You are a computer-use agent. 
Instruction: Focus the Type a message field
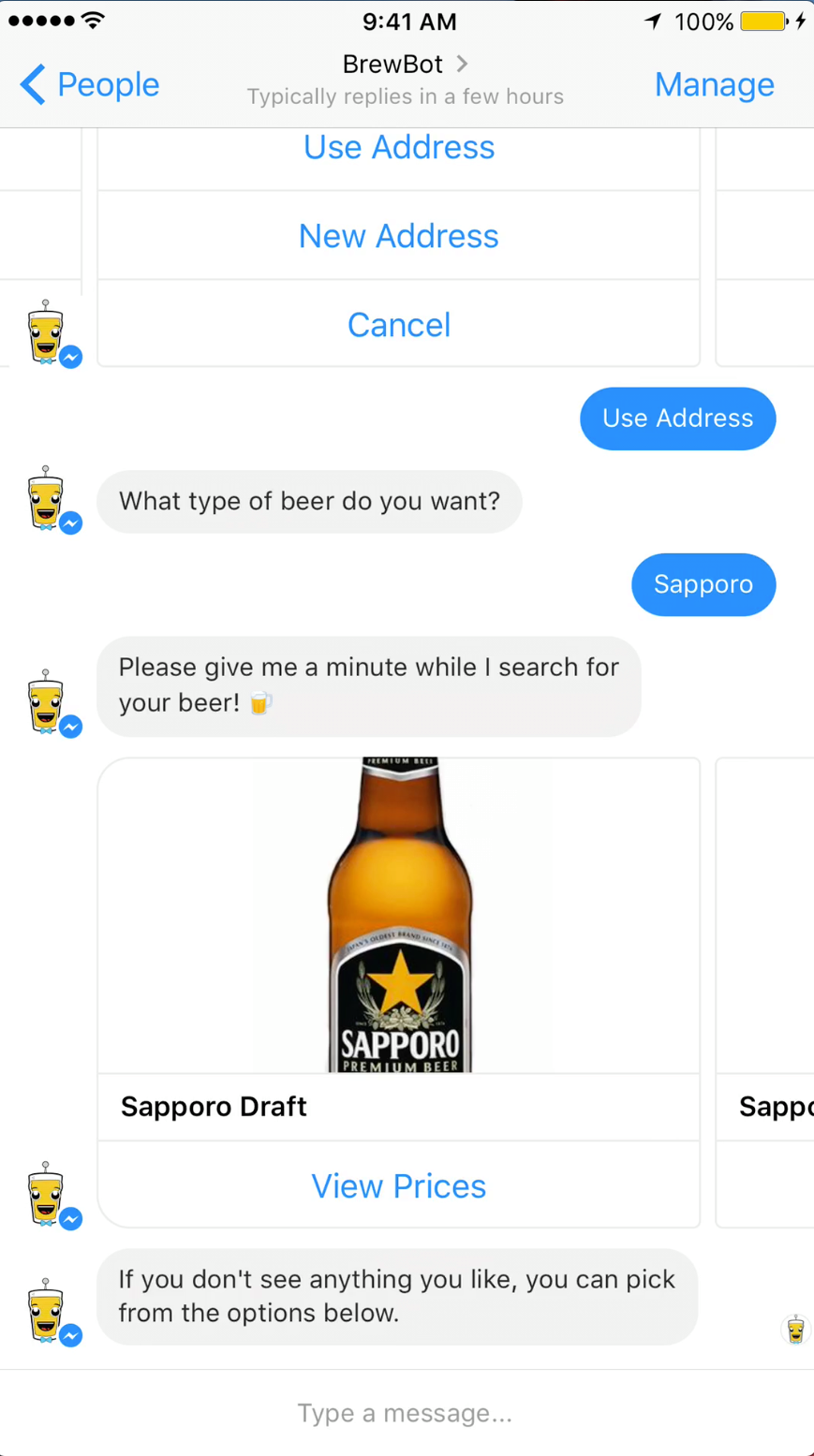click(x=405, y=1413)
